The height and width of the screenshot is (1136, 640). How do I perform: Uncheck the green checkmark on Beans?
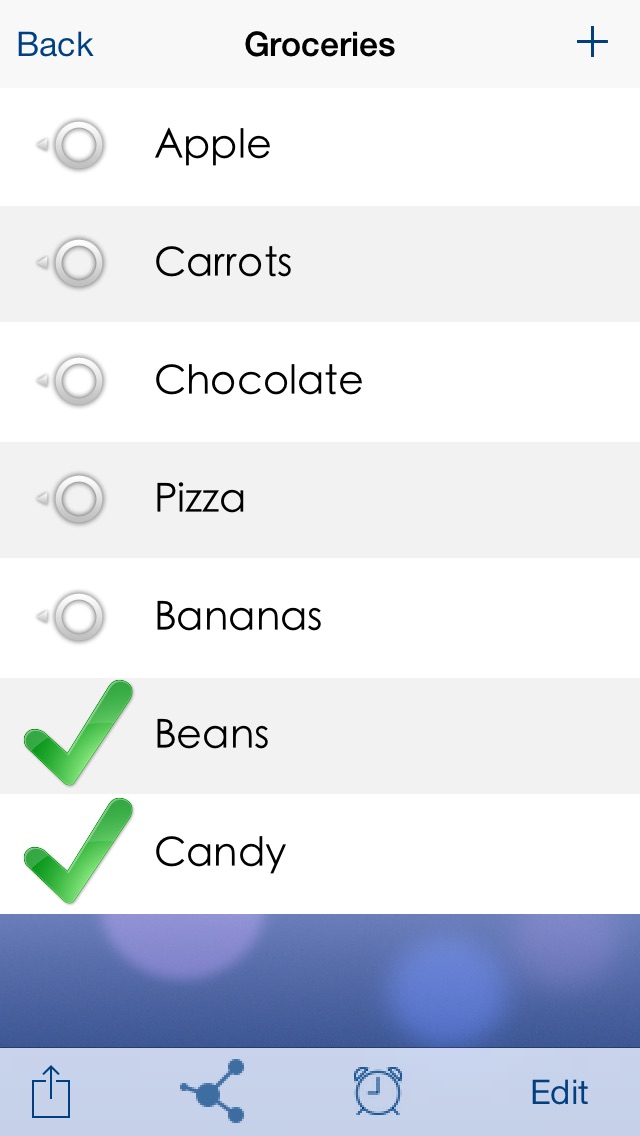point(78,732)
